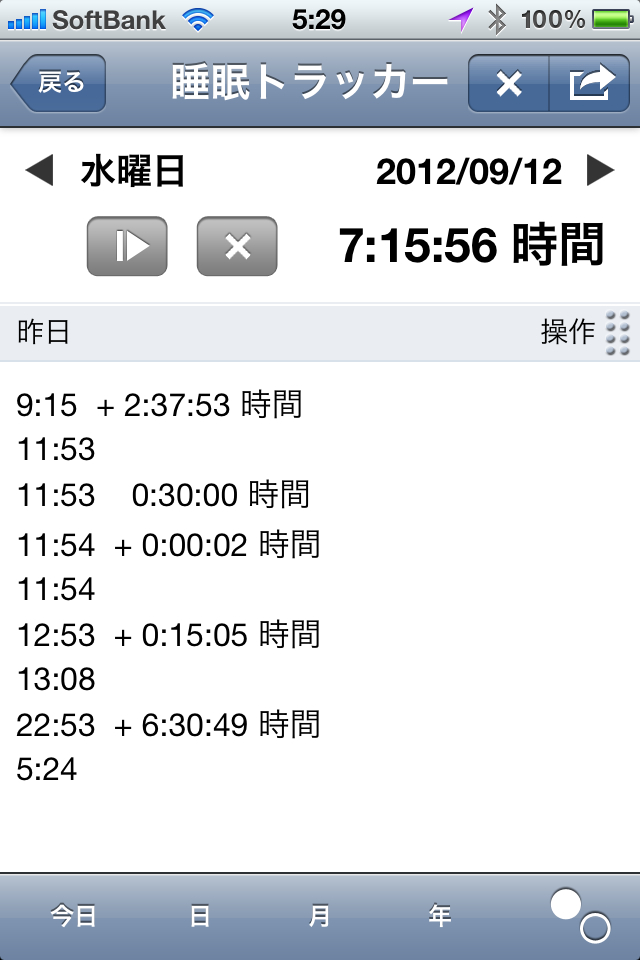640x960 pixels.
Task: Switch to the 月 tab
Action: point(320,915)
